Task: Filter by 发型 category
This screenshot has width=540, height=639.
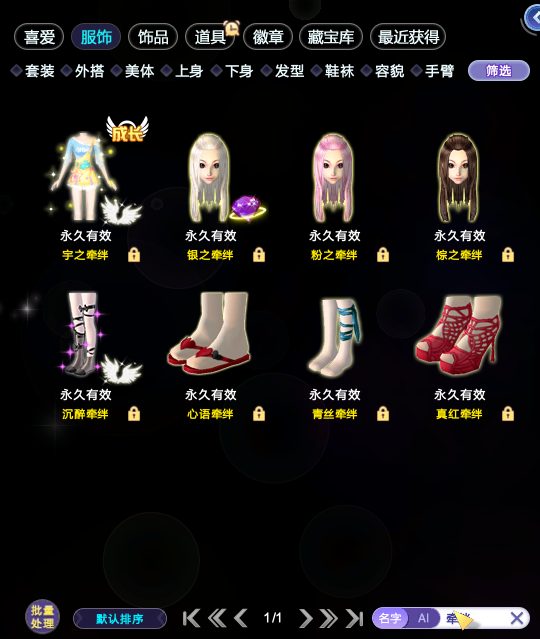Action: (x=283, y=71)
